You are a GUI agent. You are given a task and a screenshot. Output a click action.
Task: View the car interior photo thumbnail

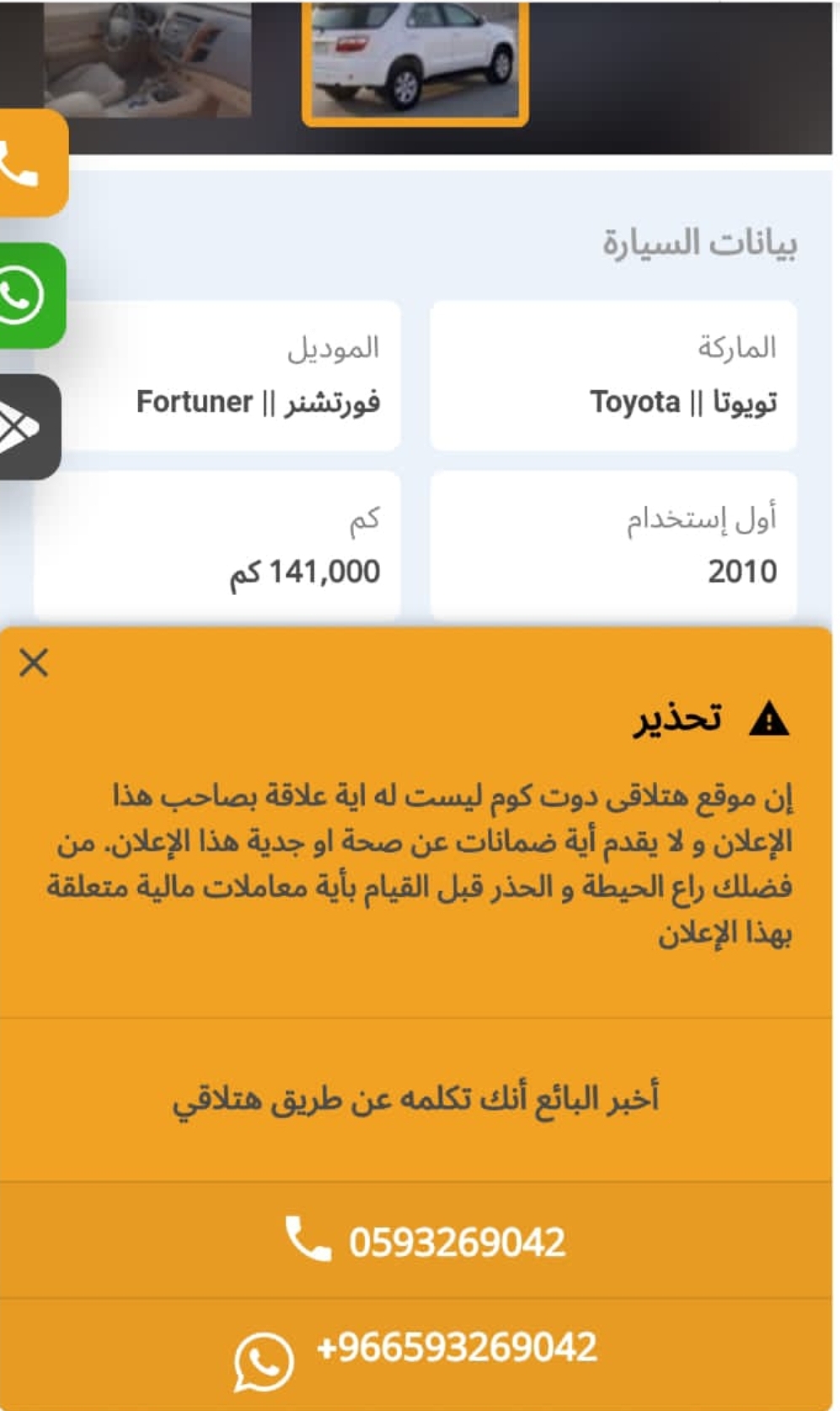click(x=147, y=57)
